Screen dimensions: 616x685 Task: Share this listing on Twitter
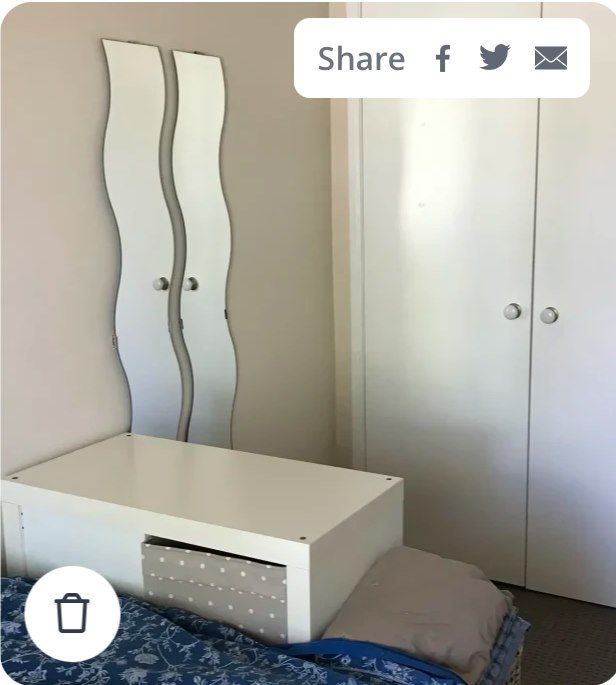point(494,58)
